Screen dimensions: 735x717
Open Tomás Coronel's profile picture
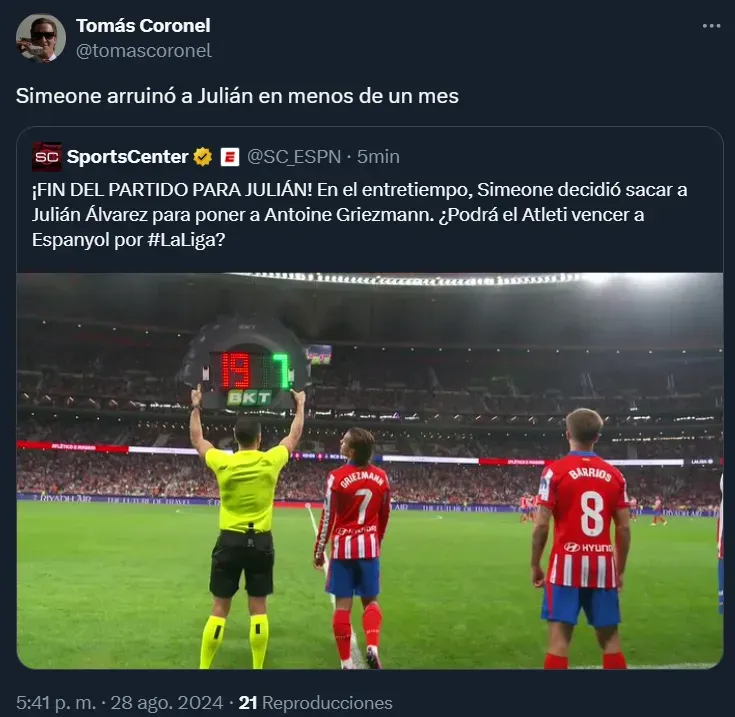(41, 38)
